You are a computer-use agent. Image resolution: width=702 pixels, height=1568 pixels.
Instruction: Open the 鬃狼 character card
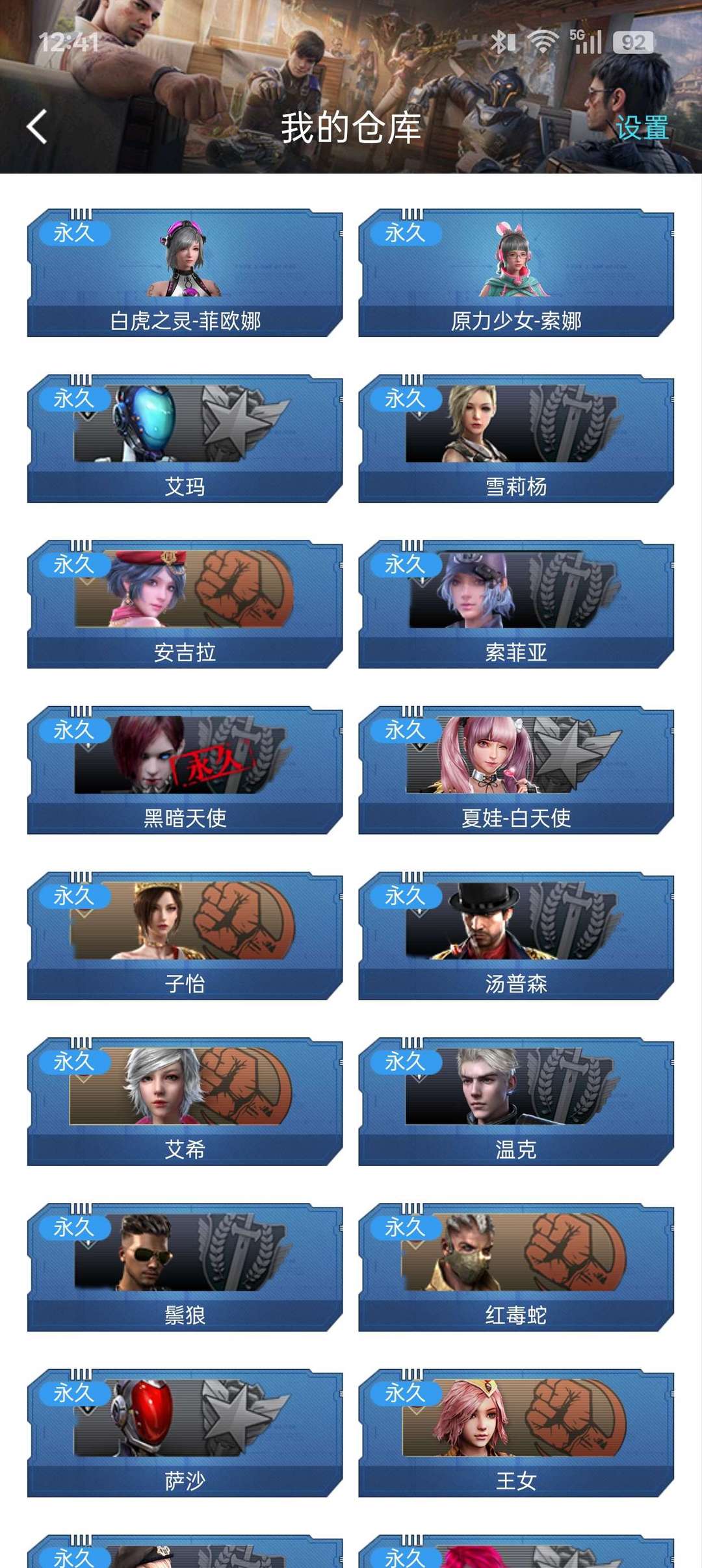point(185,1267)
